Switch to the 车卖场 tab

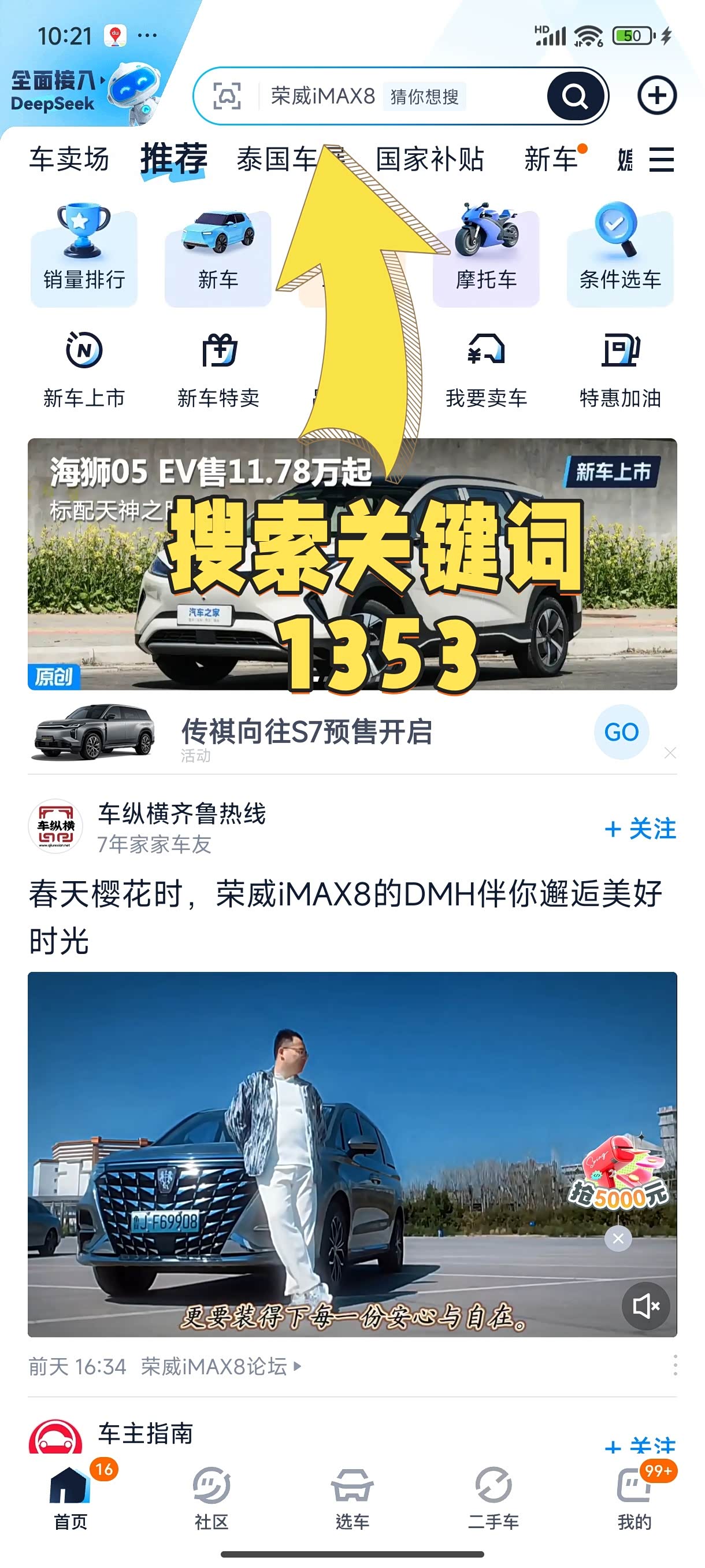[69, 160]
